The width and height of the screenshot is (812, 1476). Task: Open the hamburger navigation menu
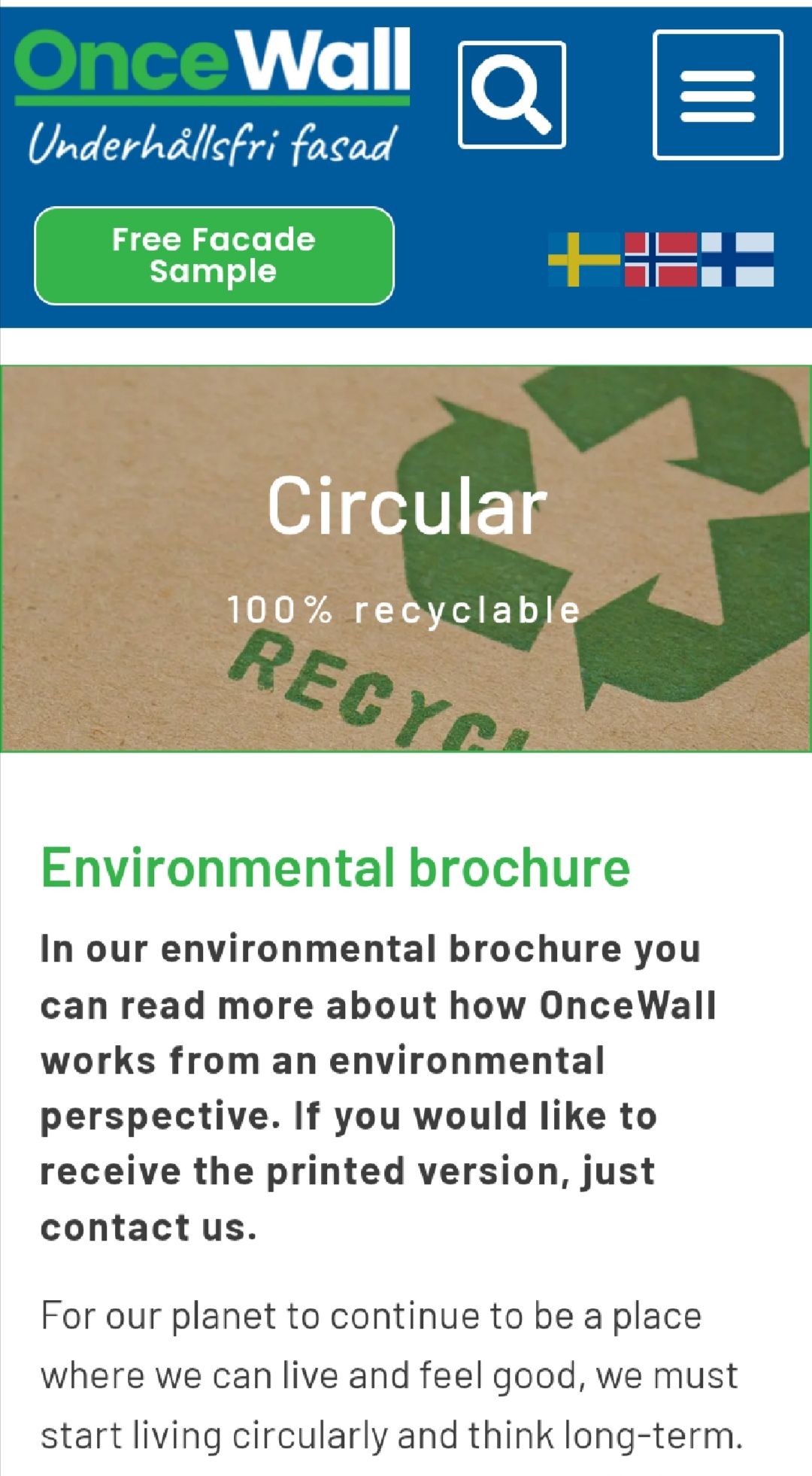tap(717, 95)
